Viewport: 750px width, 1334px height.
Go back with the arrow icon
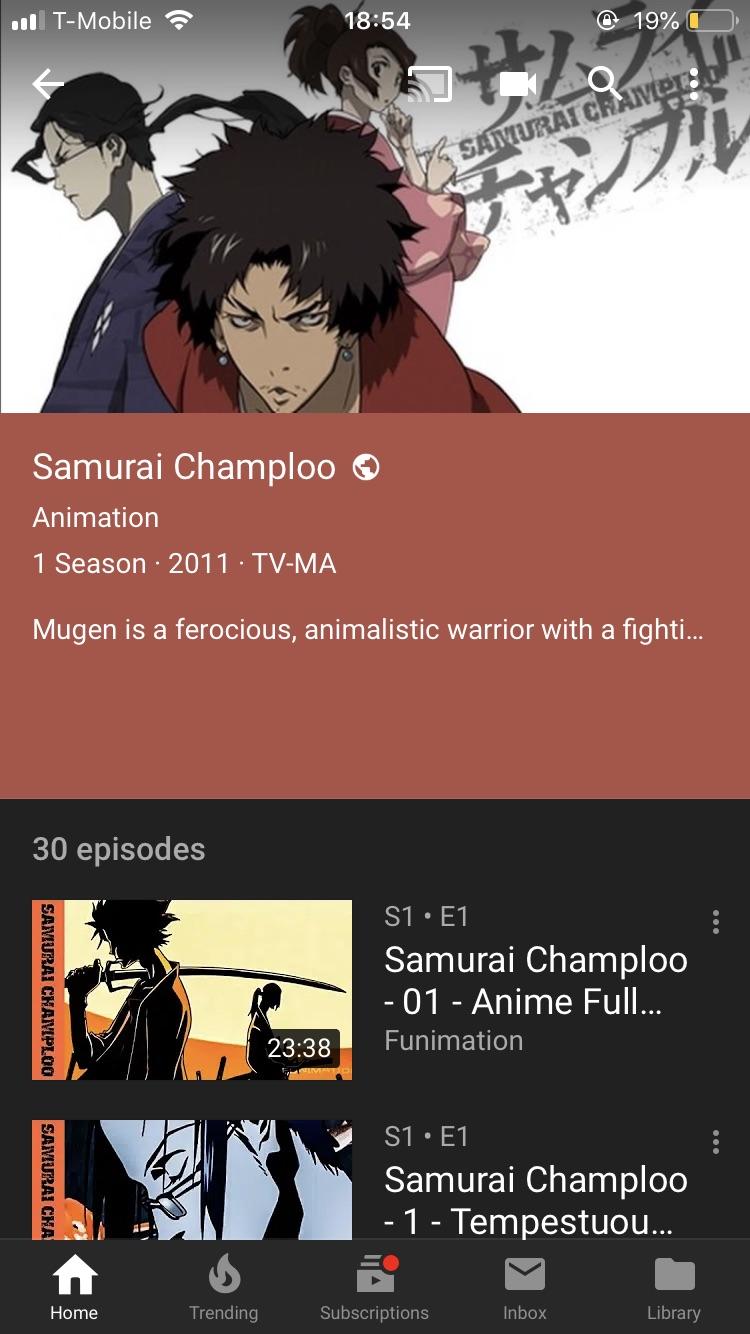tap(47, 84)
